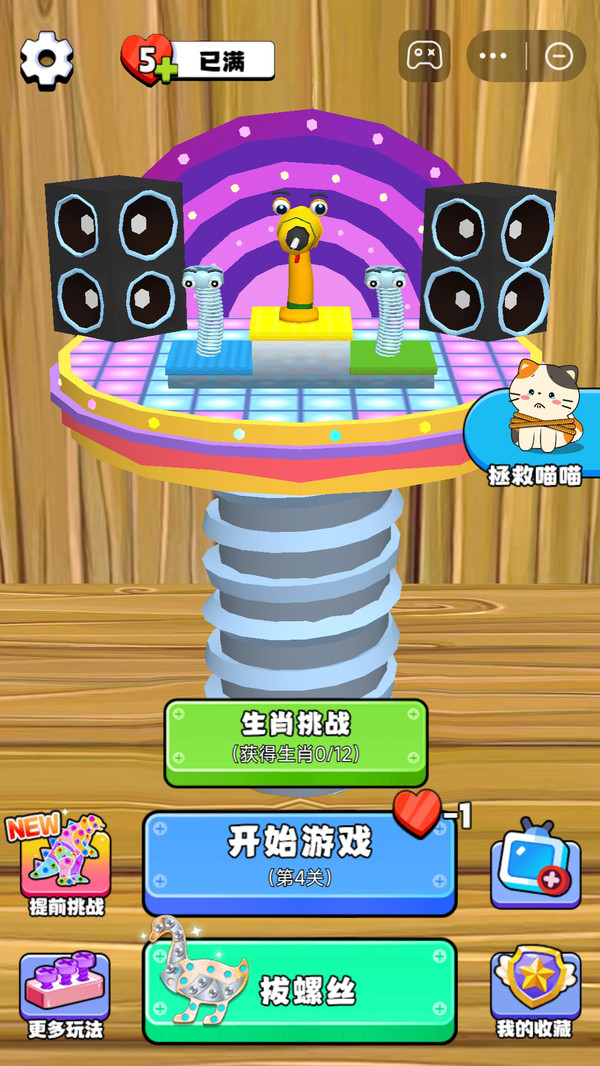Open the game controller icon

424,55
